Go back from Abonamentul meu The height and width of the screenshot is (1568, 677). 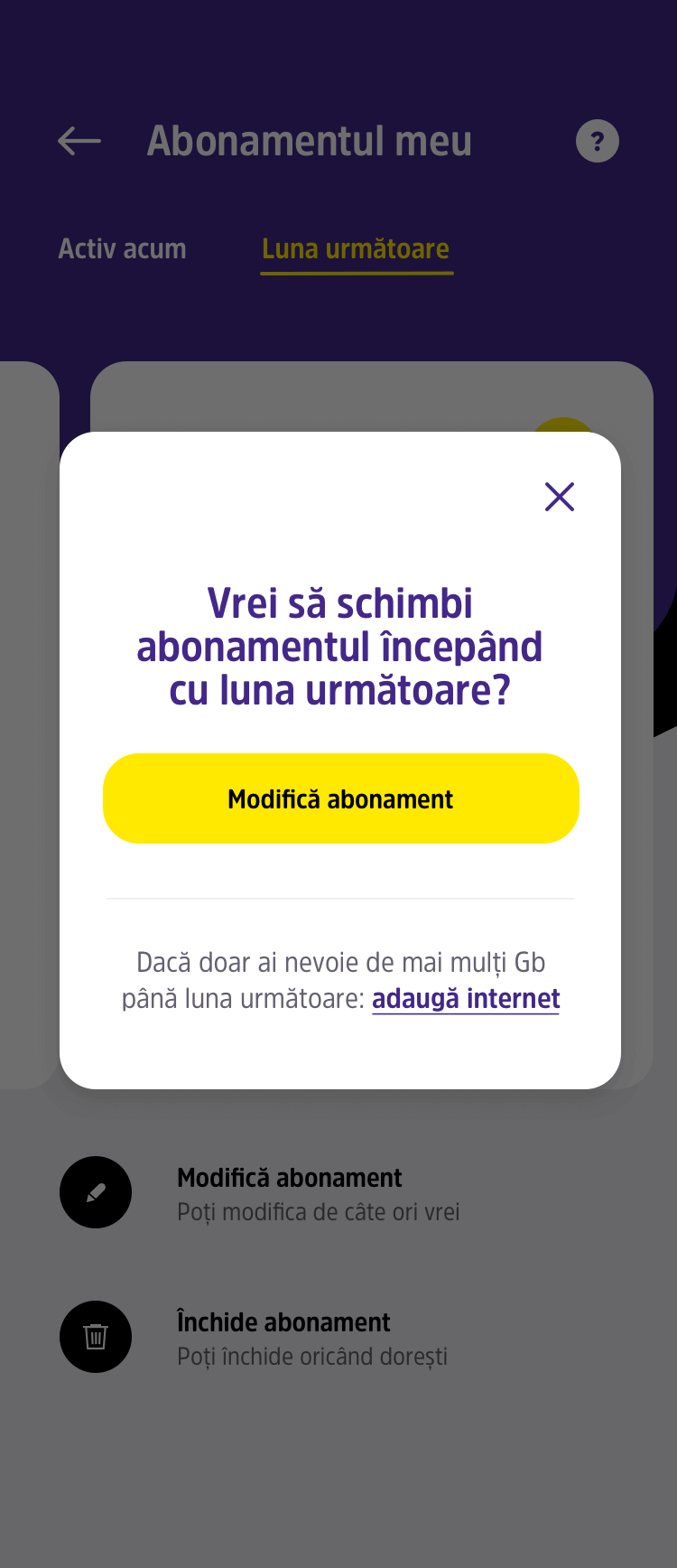pyautogui.click(x=79, y=141)
